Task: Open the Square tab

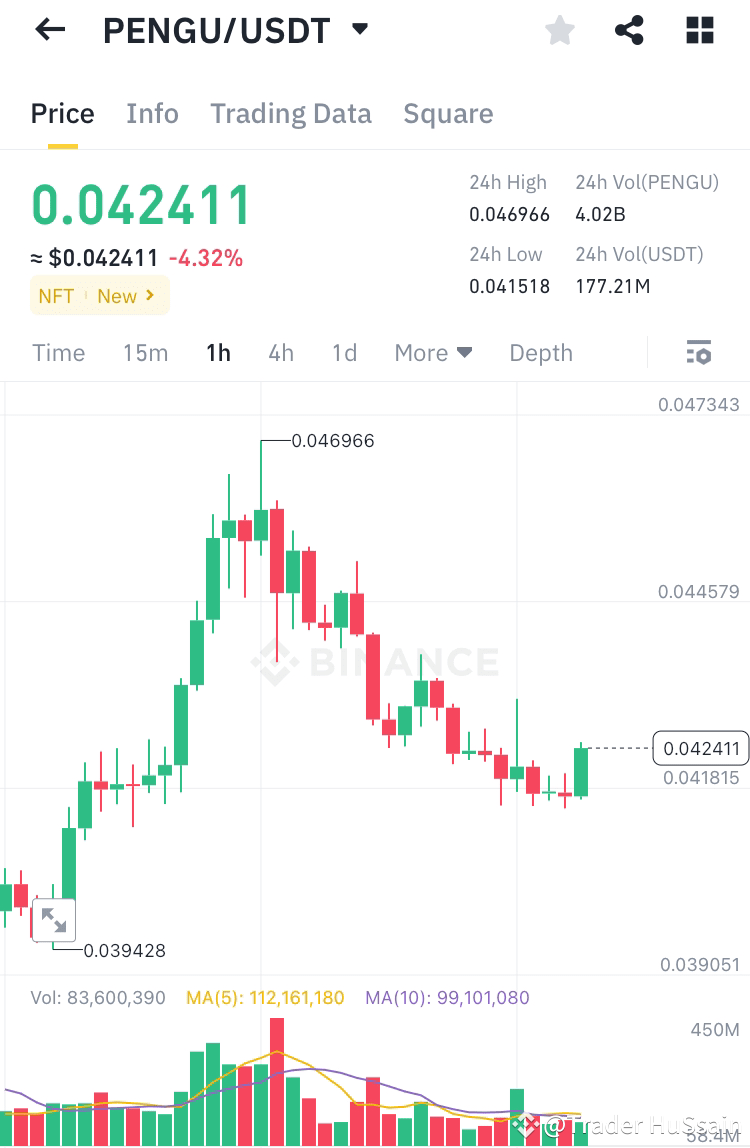Action: [448, 113]
